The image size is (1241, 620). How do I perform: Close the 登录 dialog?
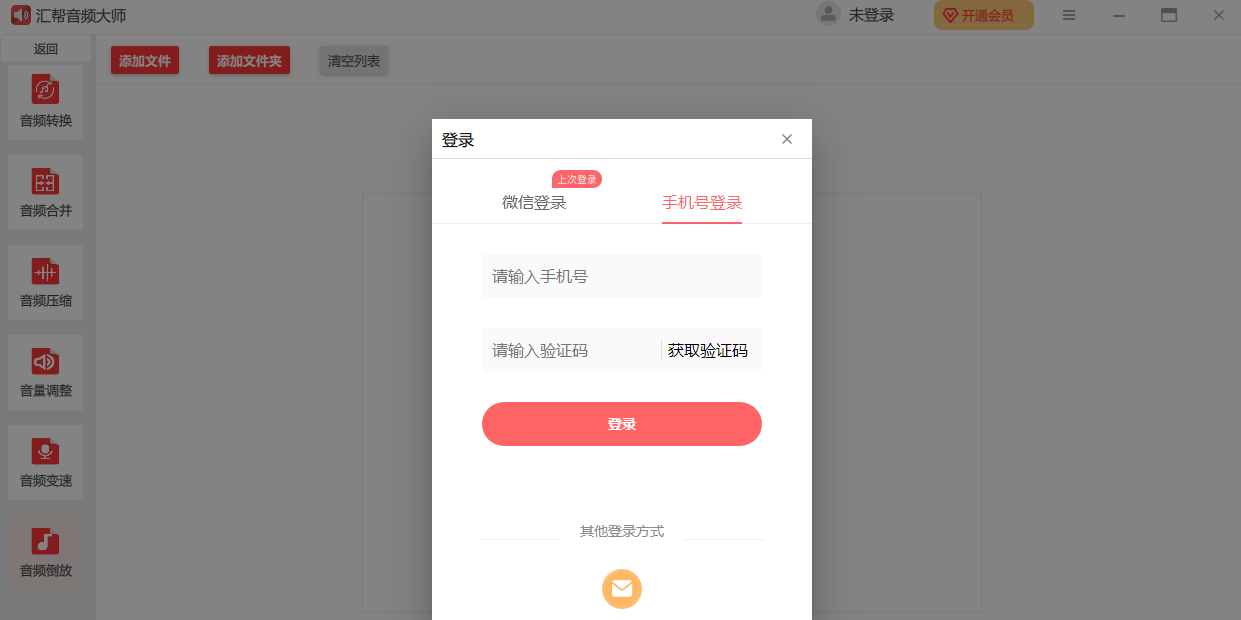[x=787, y=139]
